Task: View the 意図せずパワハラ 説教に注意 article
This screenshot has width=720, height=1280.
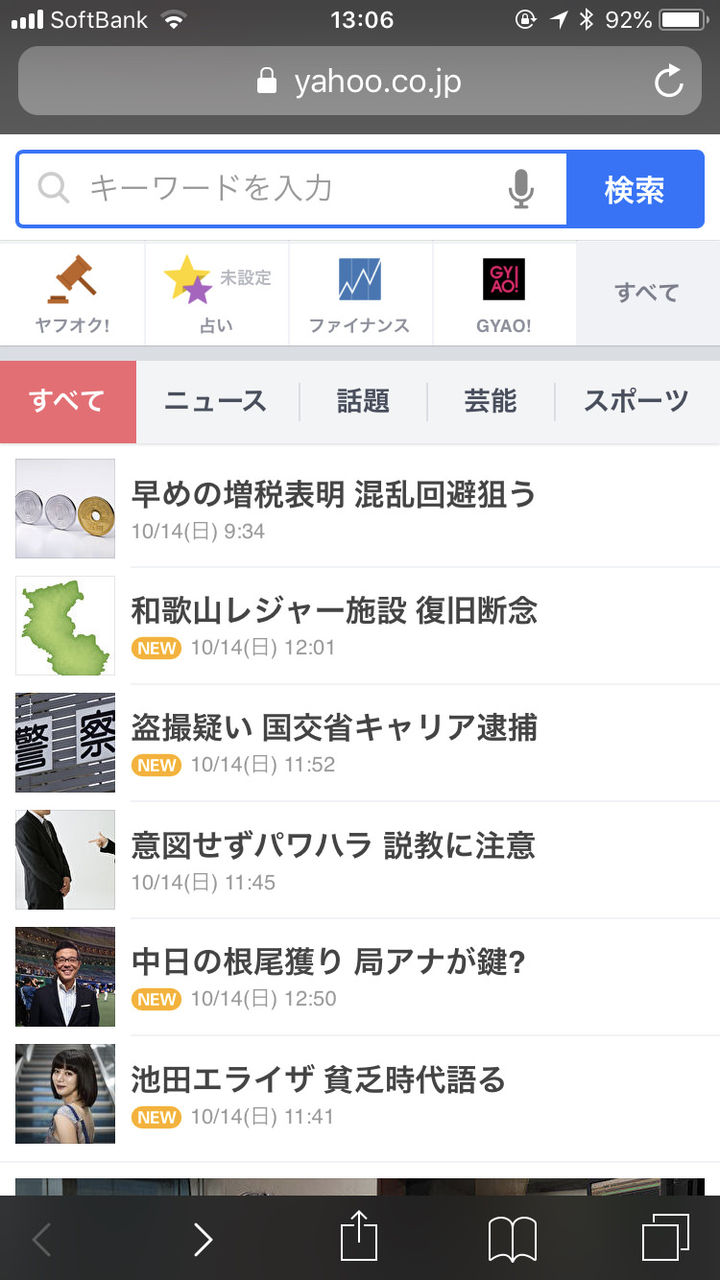Action: point(334,846)
